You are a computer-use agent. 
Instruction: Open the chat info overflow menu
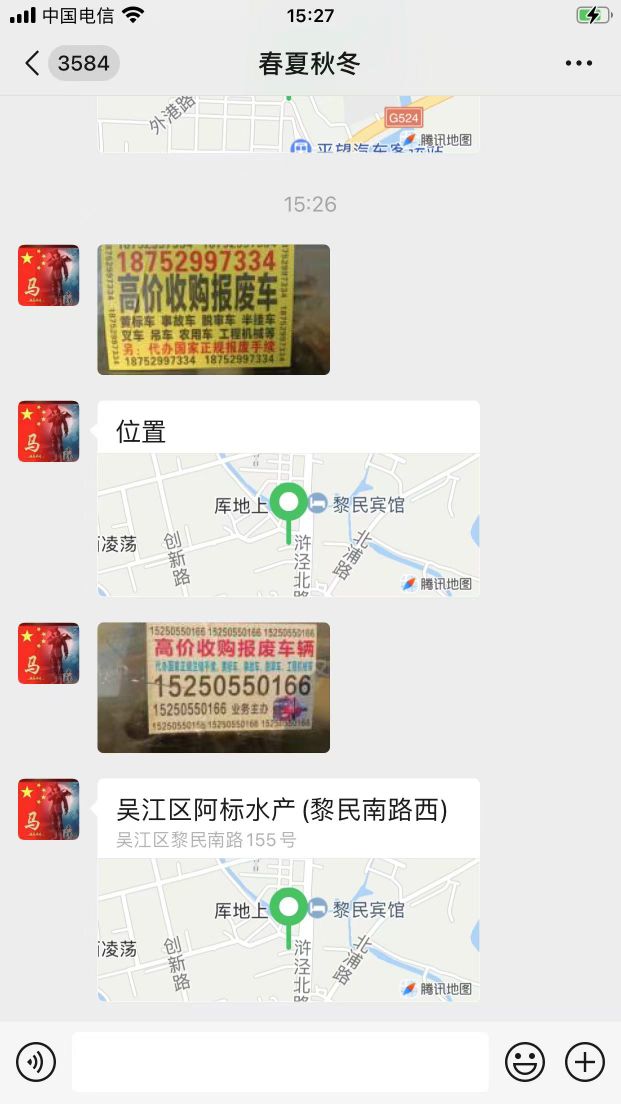click(x=579, y=64)
